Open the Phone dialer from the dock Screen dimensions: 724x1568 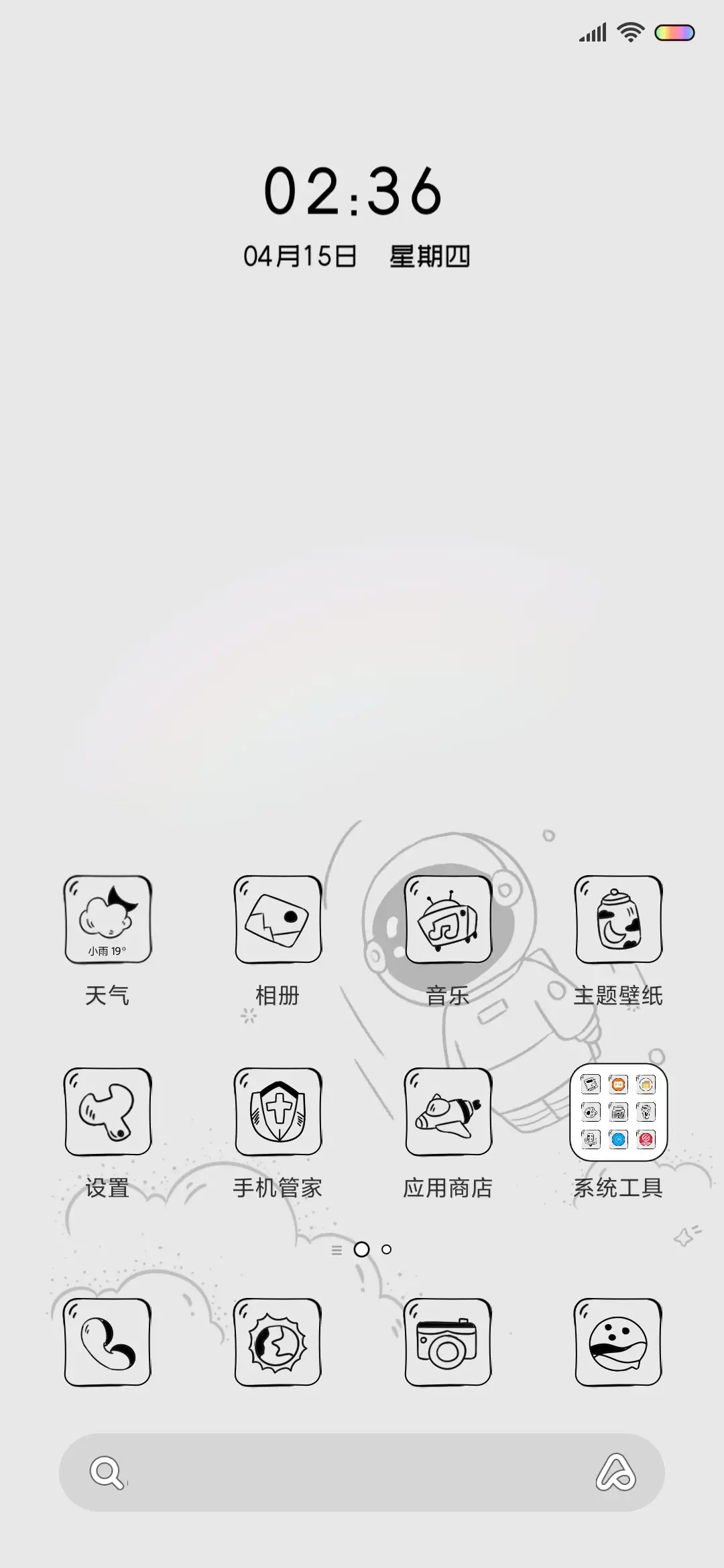coord(107,1342)
